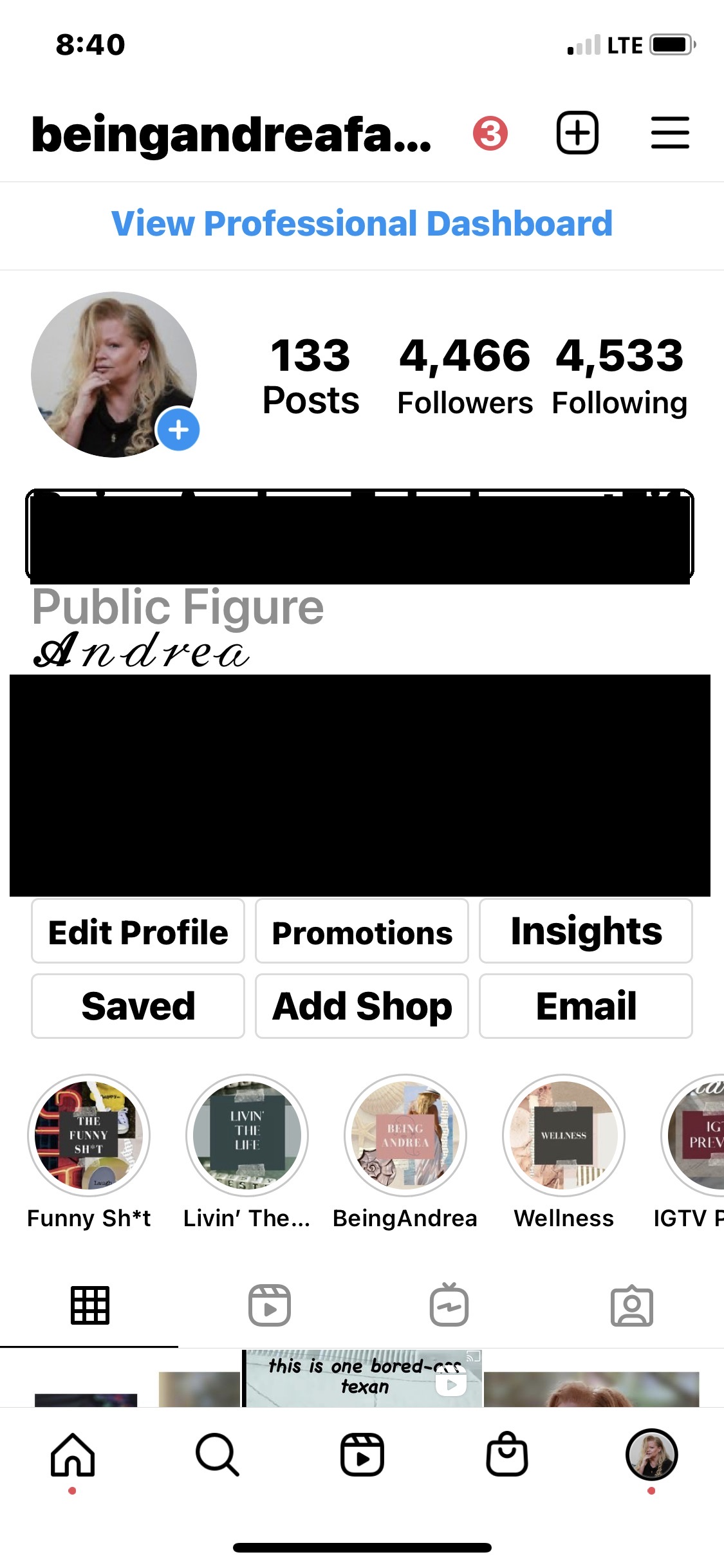The width and height of the screenshot is (724, 1568).
Task: Switch to the Reels profile tab
Action: click(270, 1306)
